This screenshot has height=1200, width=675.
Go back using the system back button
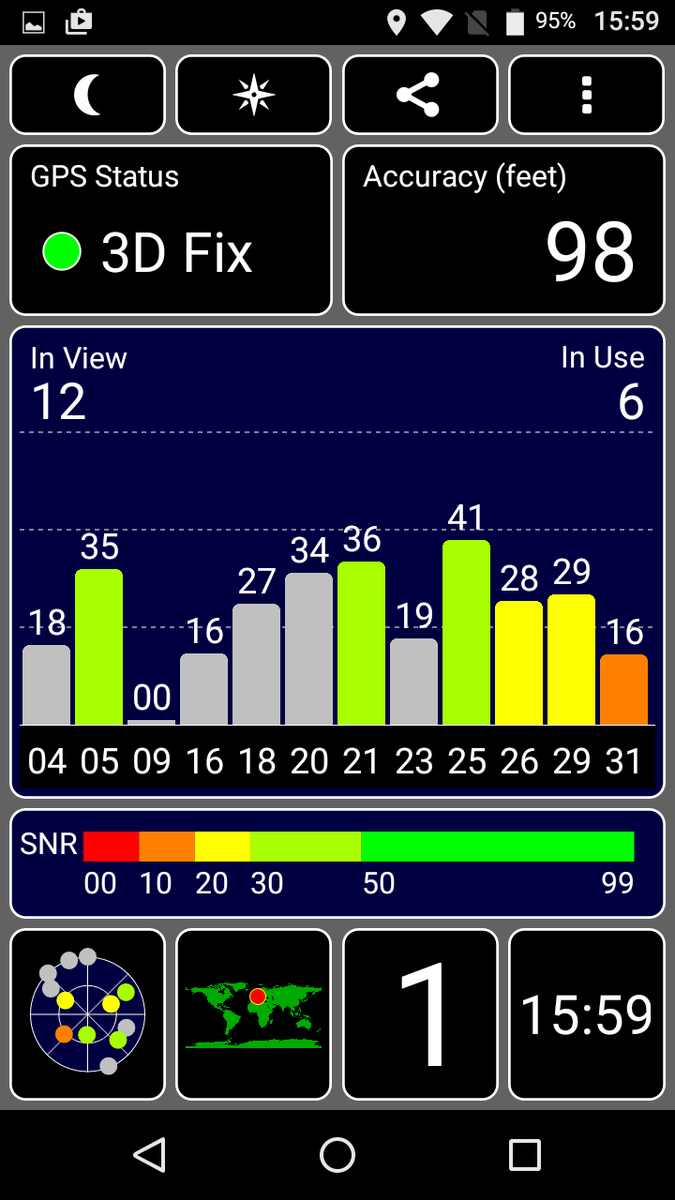tap(150, 1155)
